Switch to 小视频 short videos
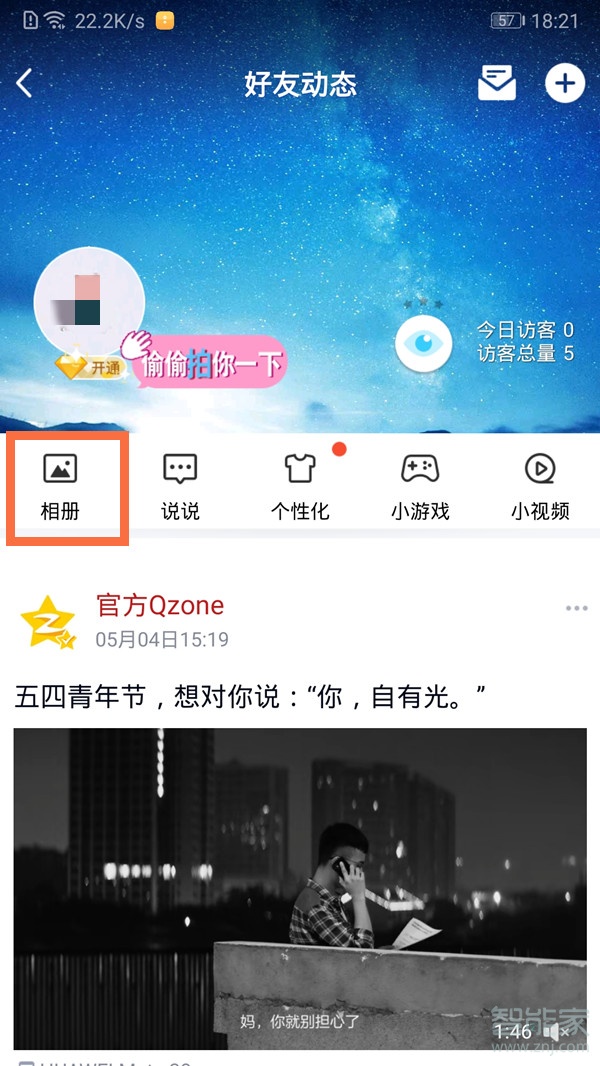600x1066 pixels. coord(540,486)
